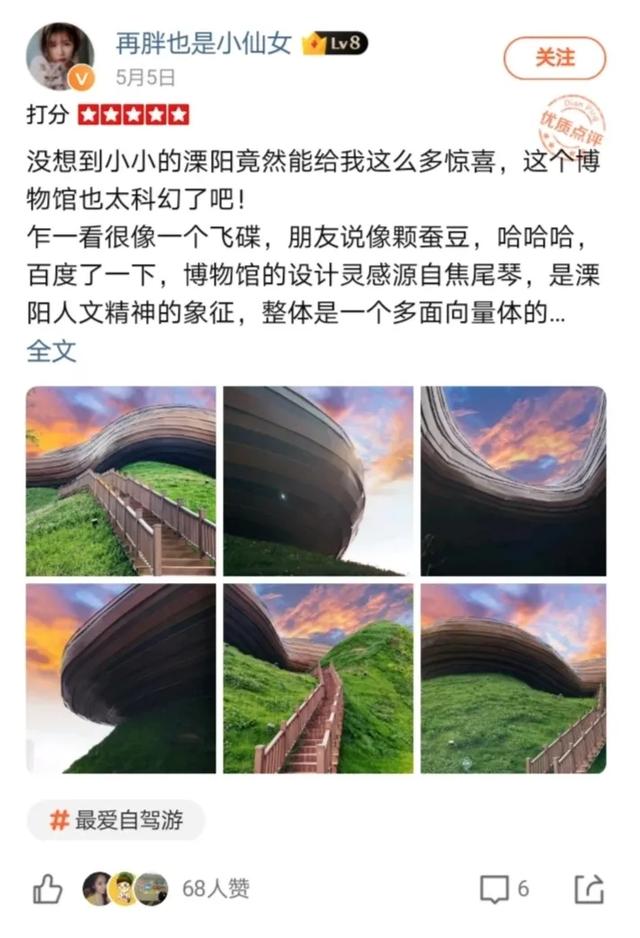Open the top-middle museum photo
The image size is (640, 938).
tap(318, 481)
